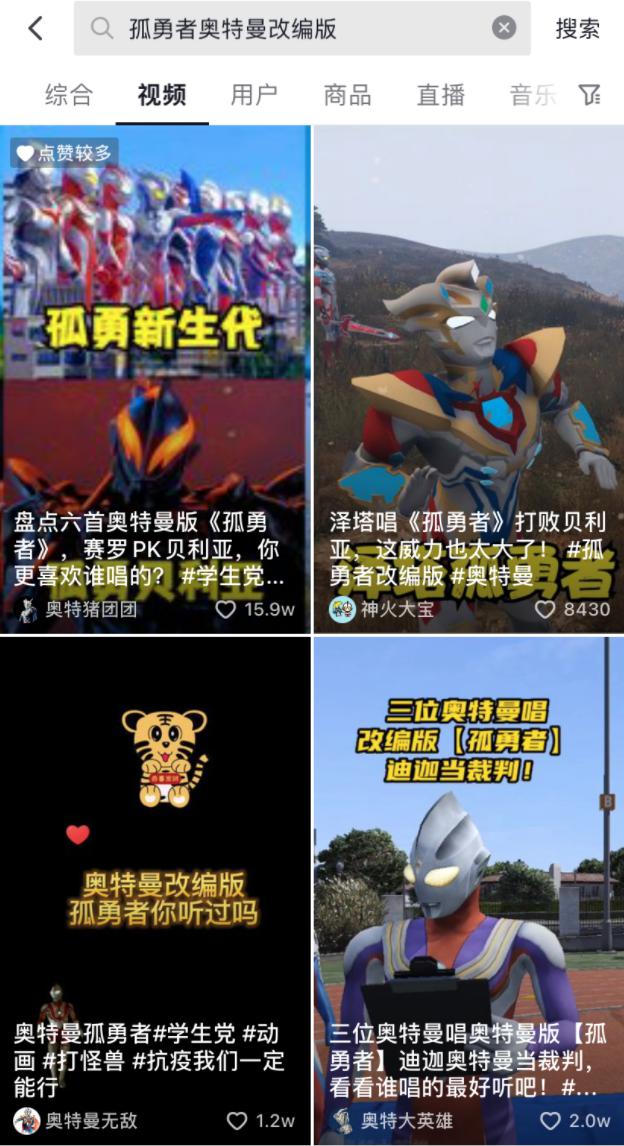Screen dimensions: 624x1146
Task: Open 奥特曼无敌's profile avatar
Action: point(27,1120)
